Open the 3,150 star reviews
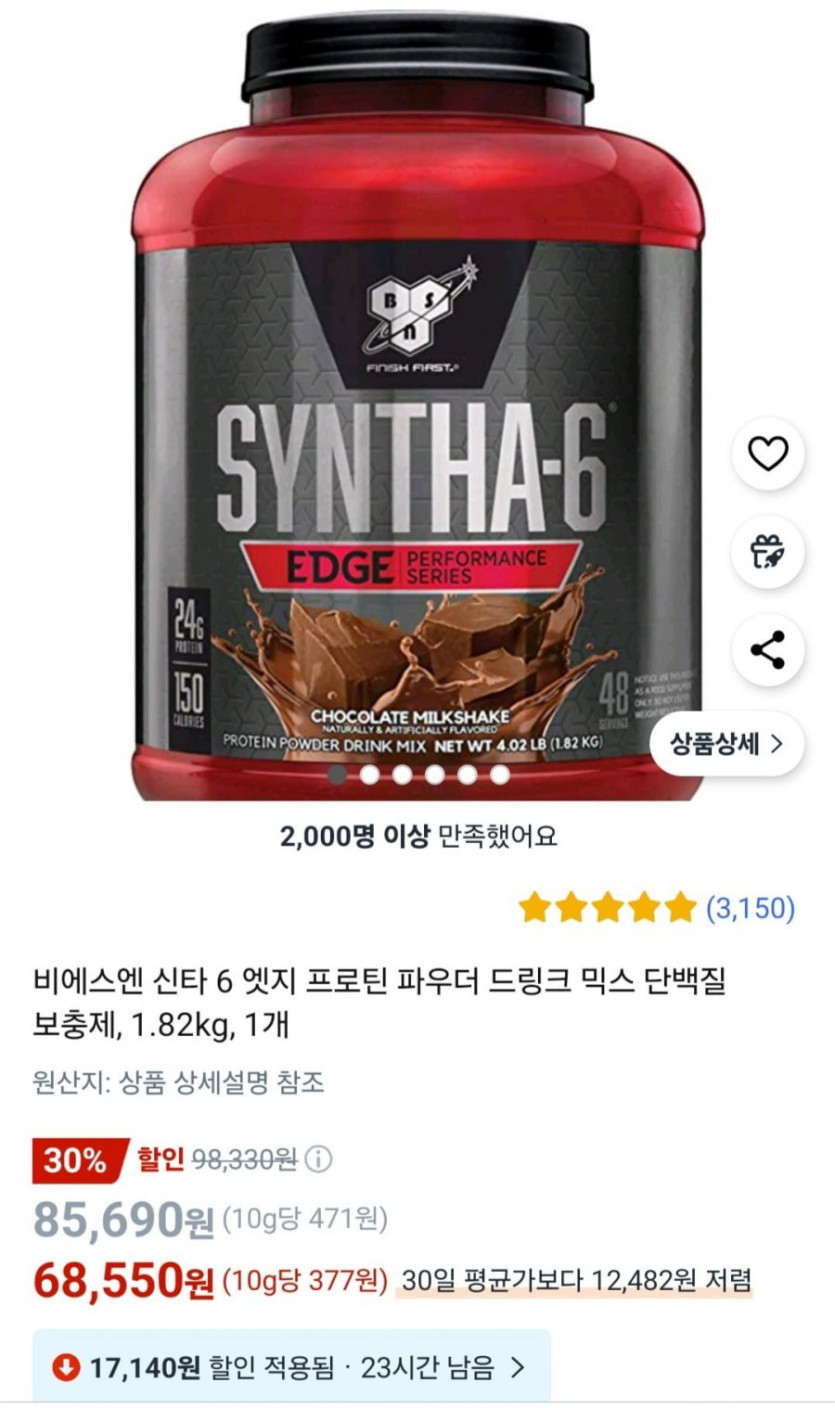The height and width of the screenshot is (1408, 835). click(656, 908)
